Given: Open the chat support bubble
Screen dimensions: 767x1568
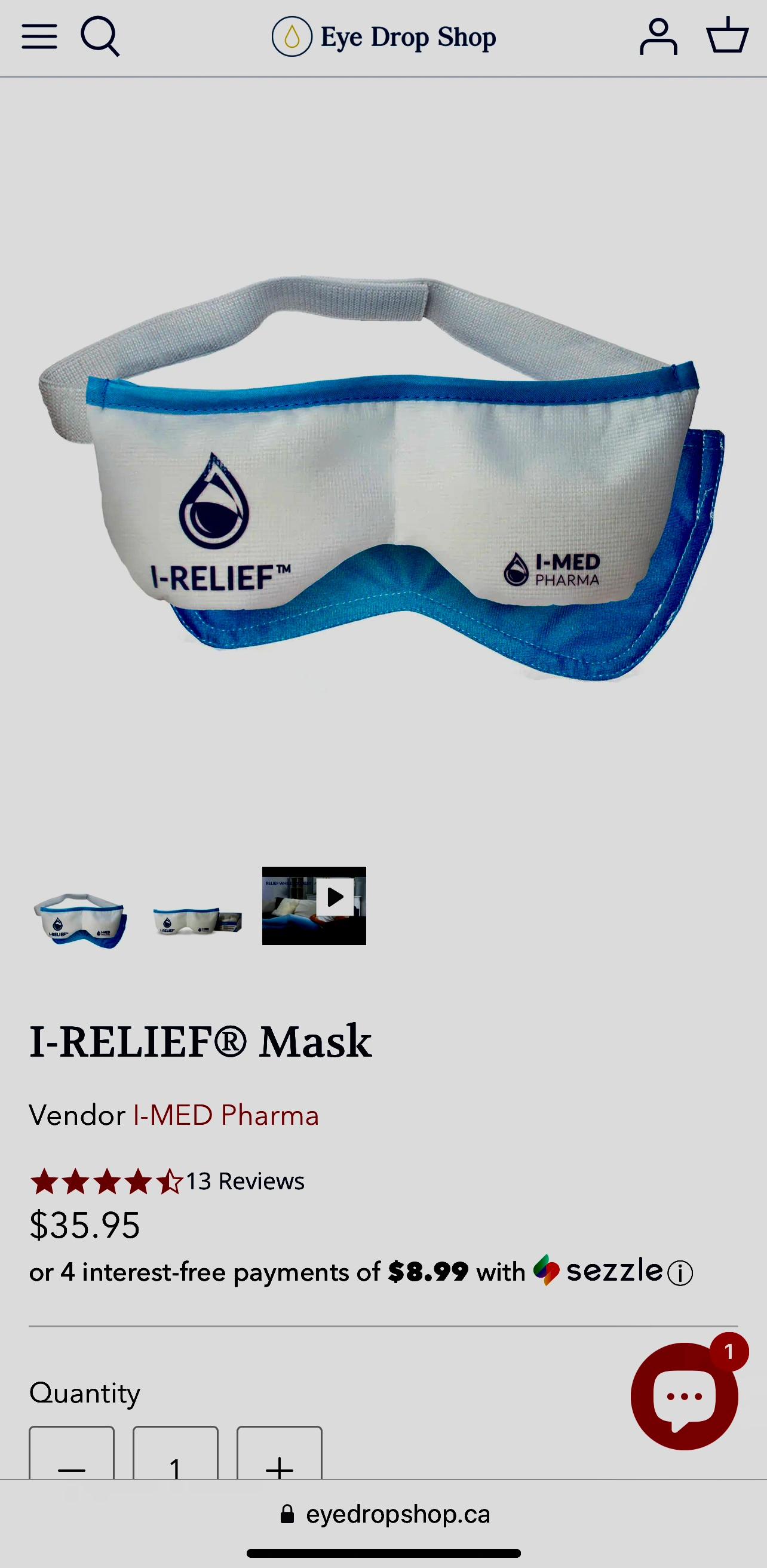Looking at the screenshot, I should (684, 1396).
